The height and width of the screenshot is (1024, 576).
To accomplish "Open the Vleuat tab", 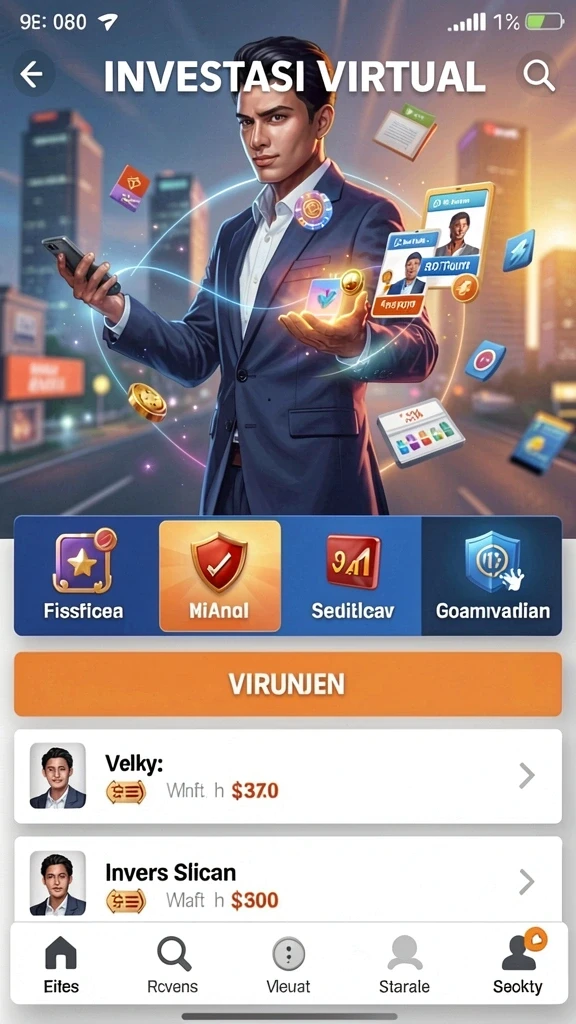I will pos(289,965).
